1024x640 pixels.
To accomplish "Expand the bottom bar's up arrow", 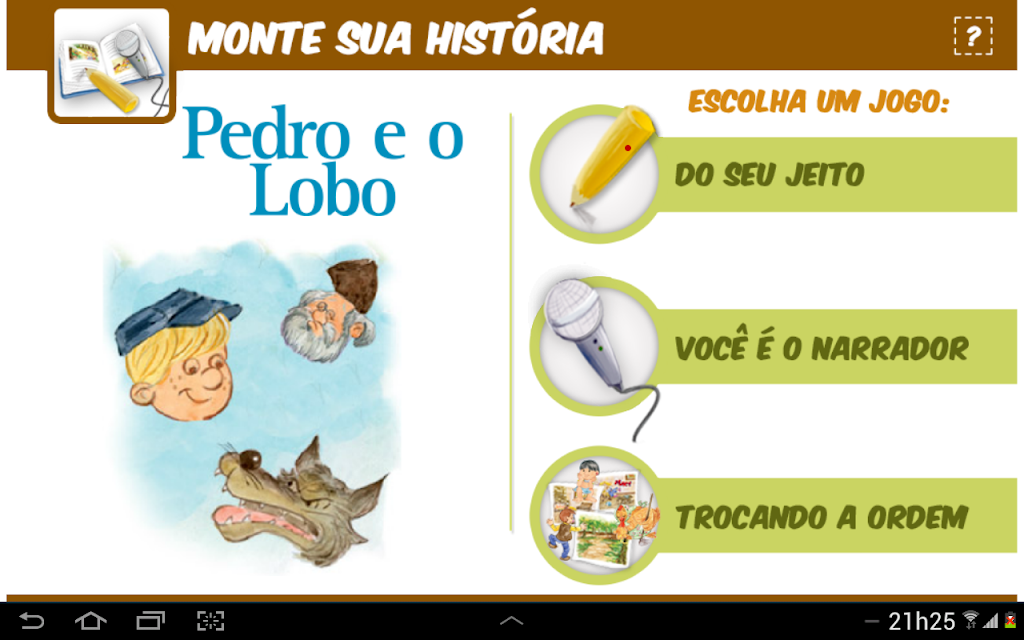I will click(x=511, y=620).
